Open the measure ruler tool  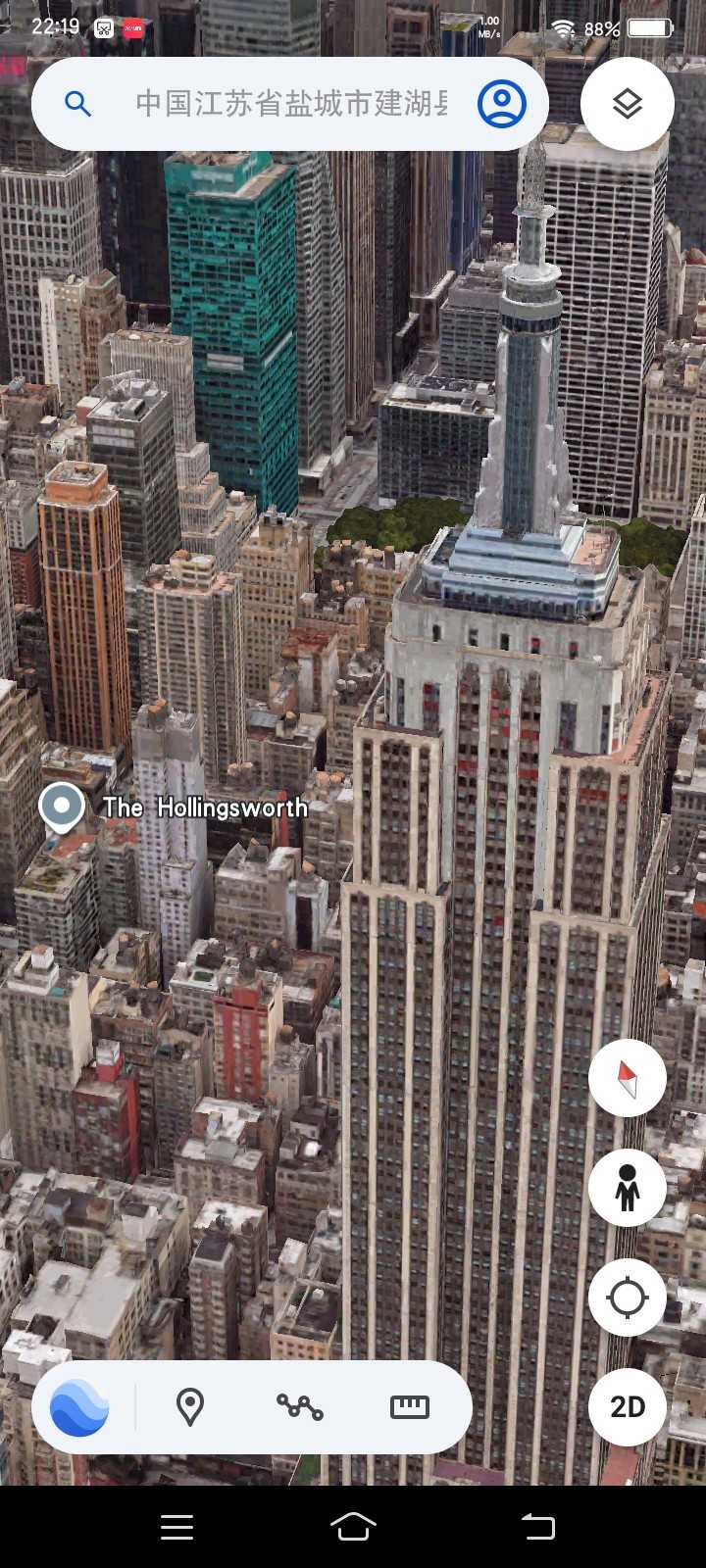[409, 1407]
